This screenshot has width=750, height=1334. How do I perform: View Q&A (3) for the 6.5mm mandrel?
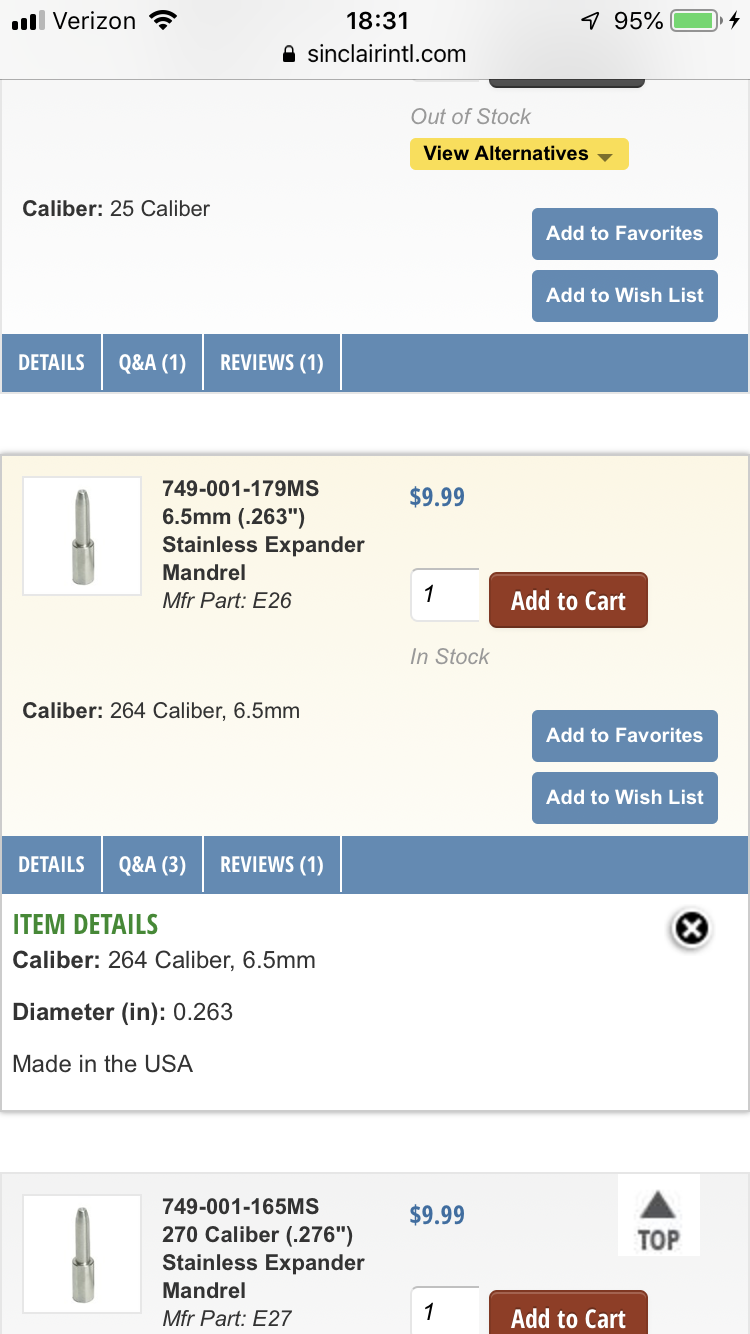[152, 864]
